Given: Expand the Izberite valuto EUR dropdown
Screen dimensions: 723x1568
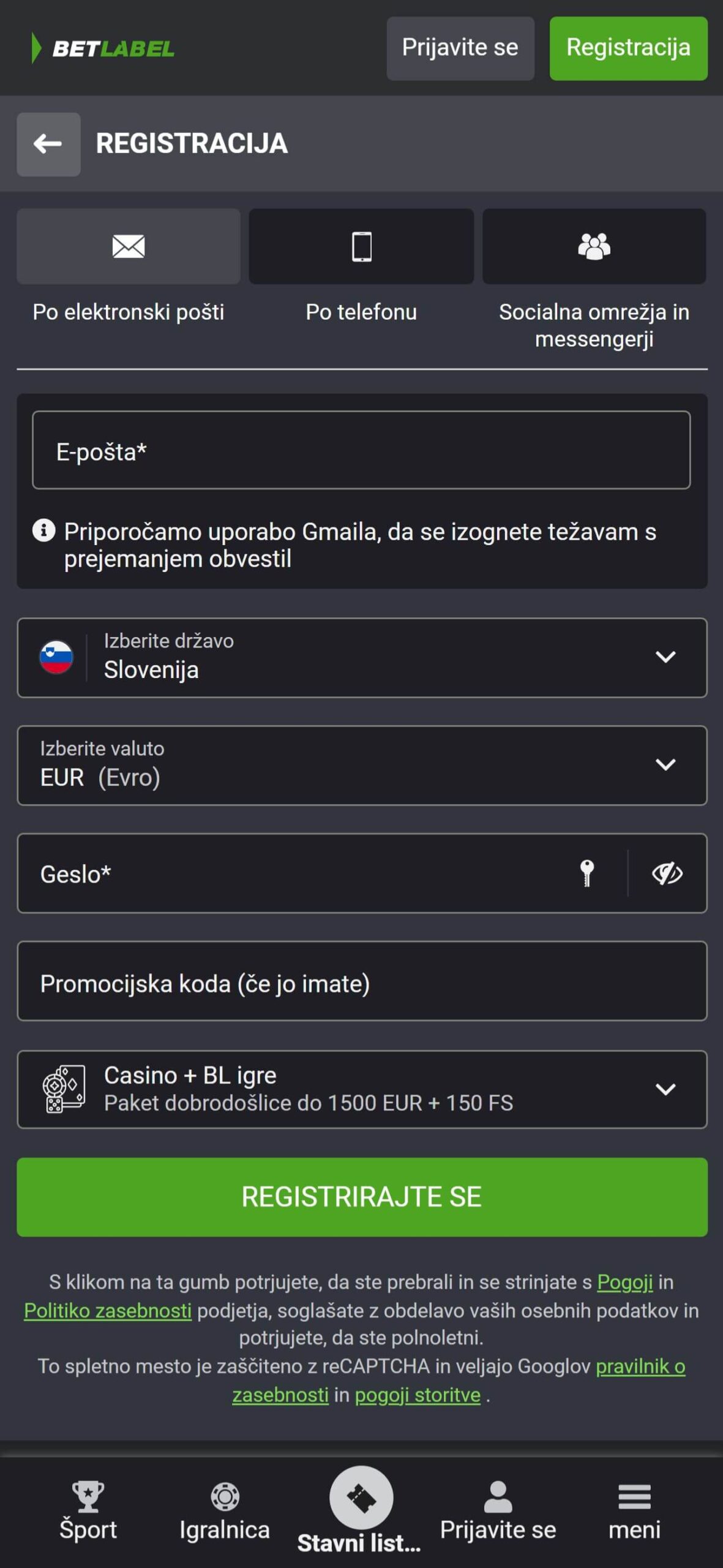Looking at the screenshot, I should (362, 766).
